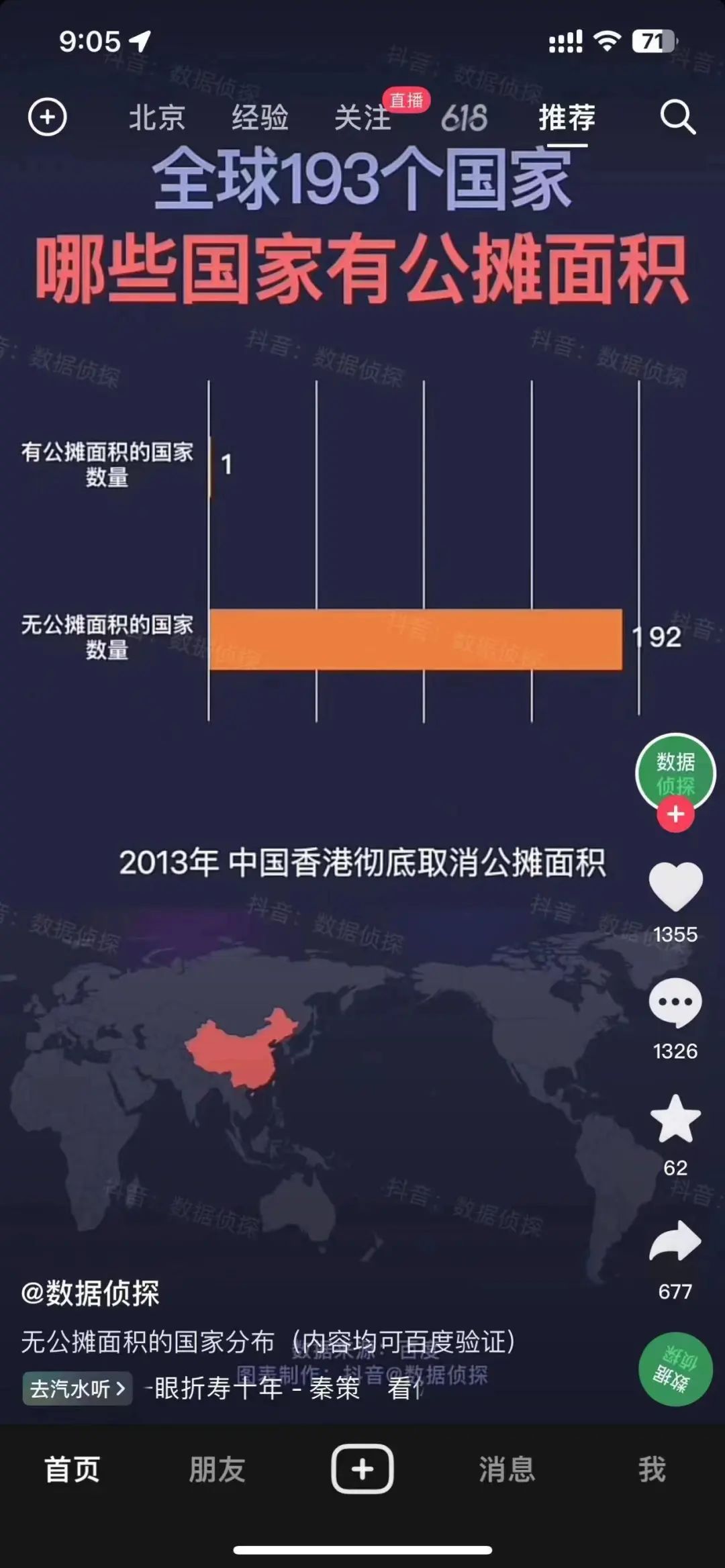The height and width of the screenshot is (1568, 725).
Task: Switch to the 我 profile tab
Action: 652,1469
